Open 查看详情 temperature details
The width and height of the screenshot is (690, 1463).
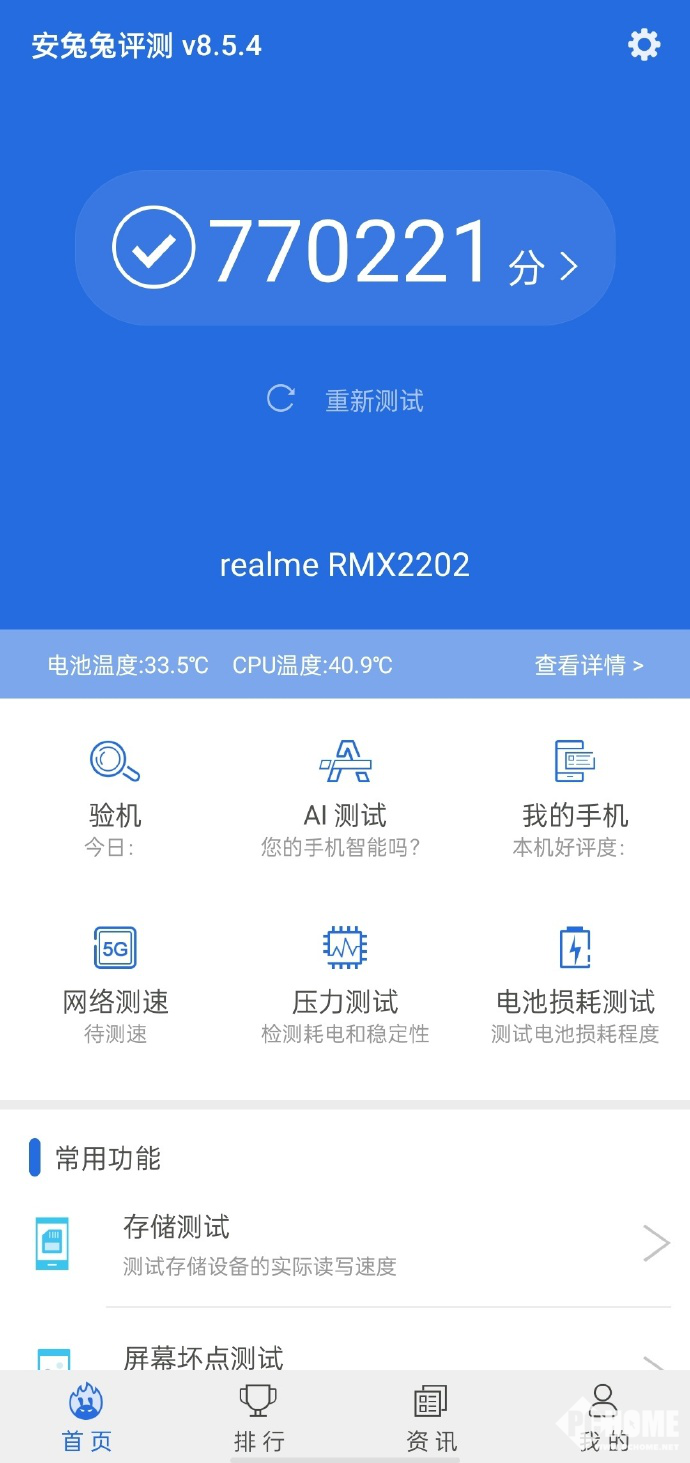tap(588, 665)
